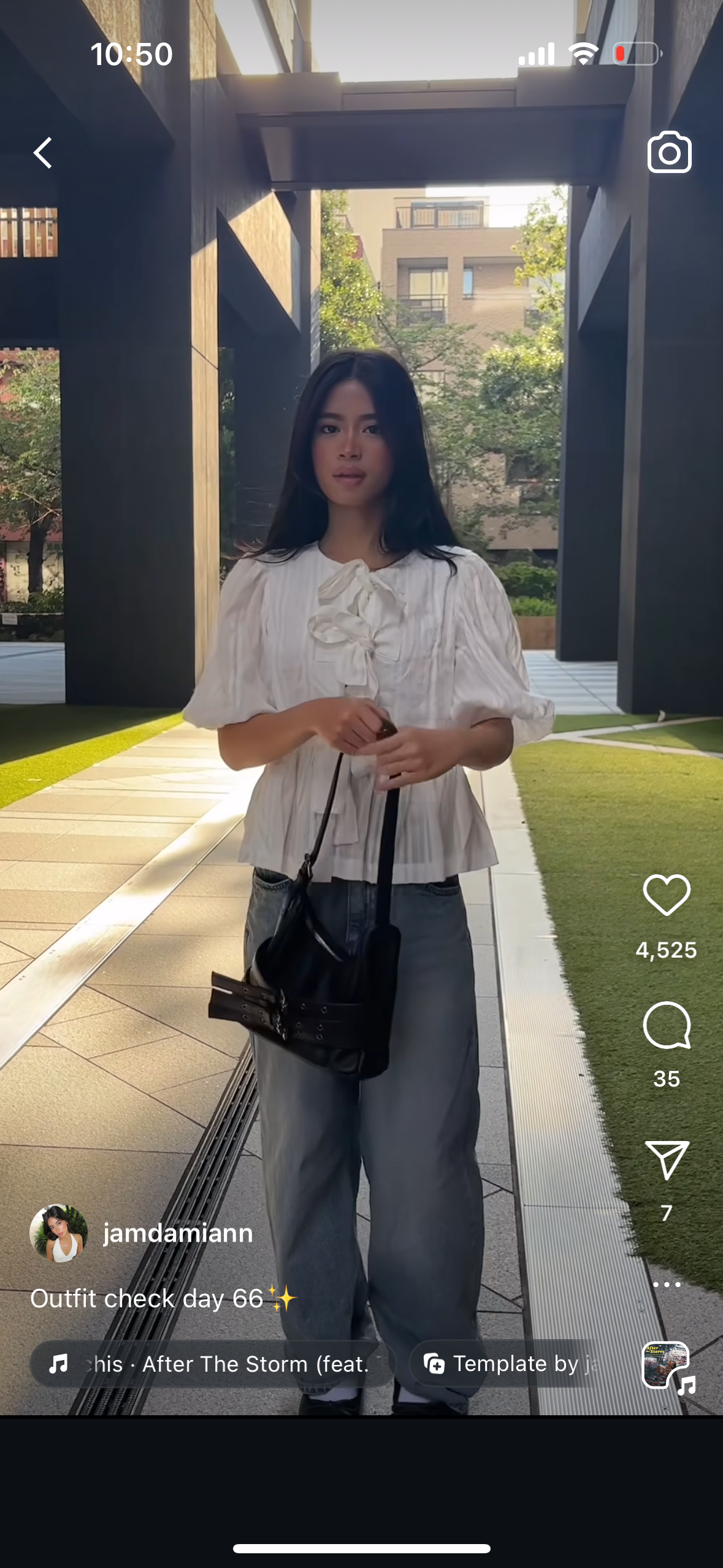
Task: Like this reel with the heart icon
Action: click(x=667, y=895)
